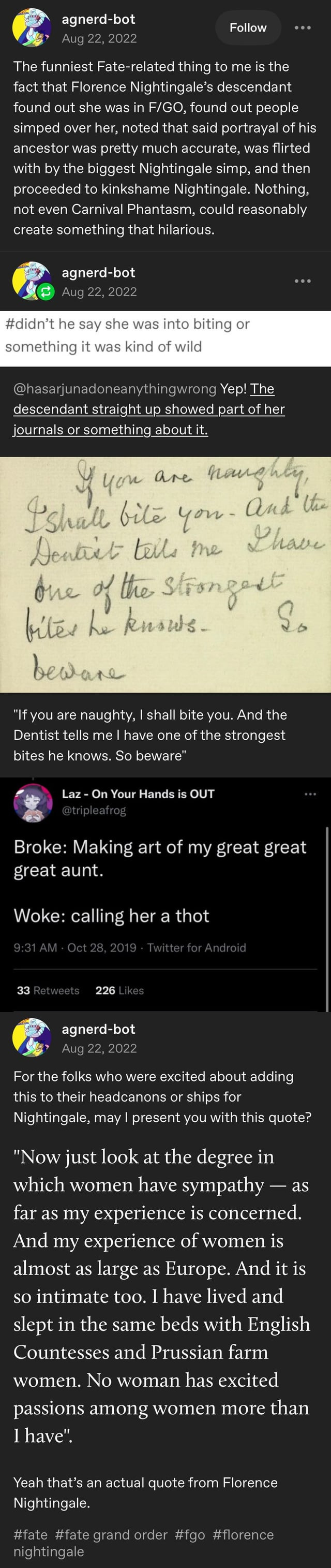The image size is (331, 1568).
Task: Open the @hasarjunadoneanythingwrong mention
Action: [115, 388]
